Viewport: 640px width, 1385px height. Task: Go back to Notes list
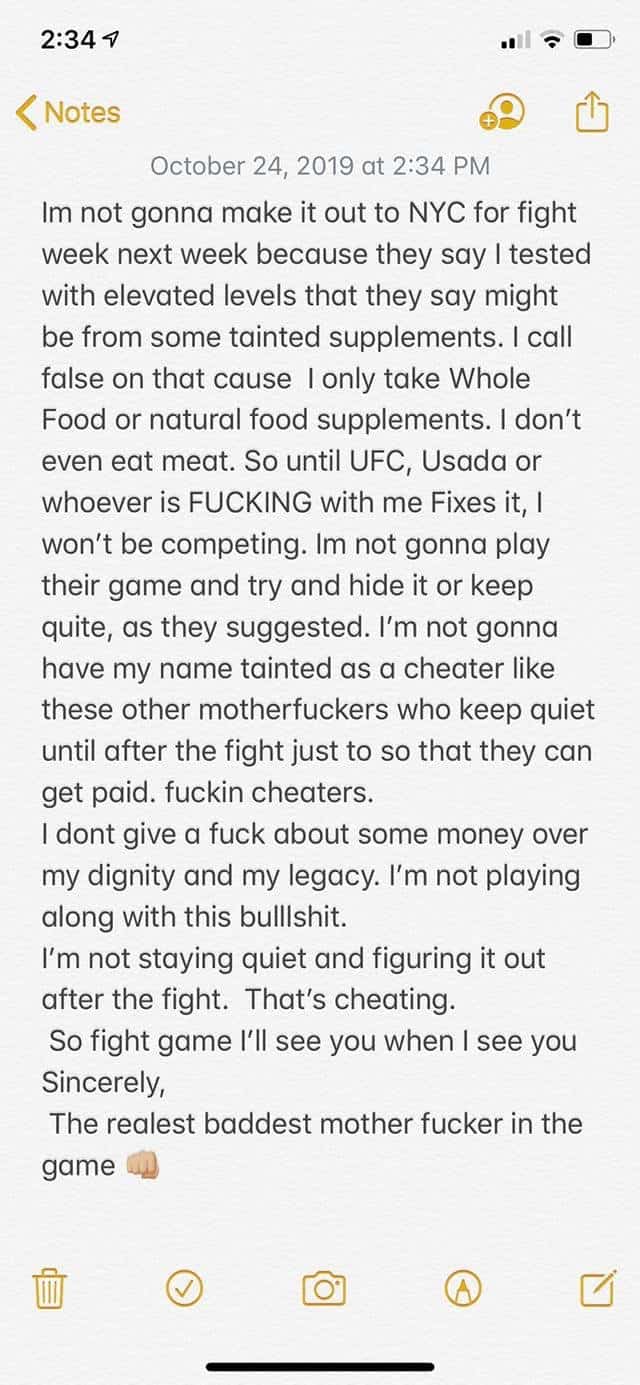[x=68, y=112]
